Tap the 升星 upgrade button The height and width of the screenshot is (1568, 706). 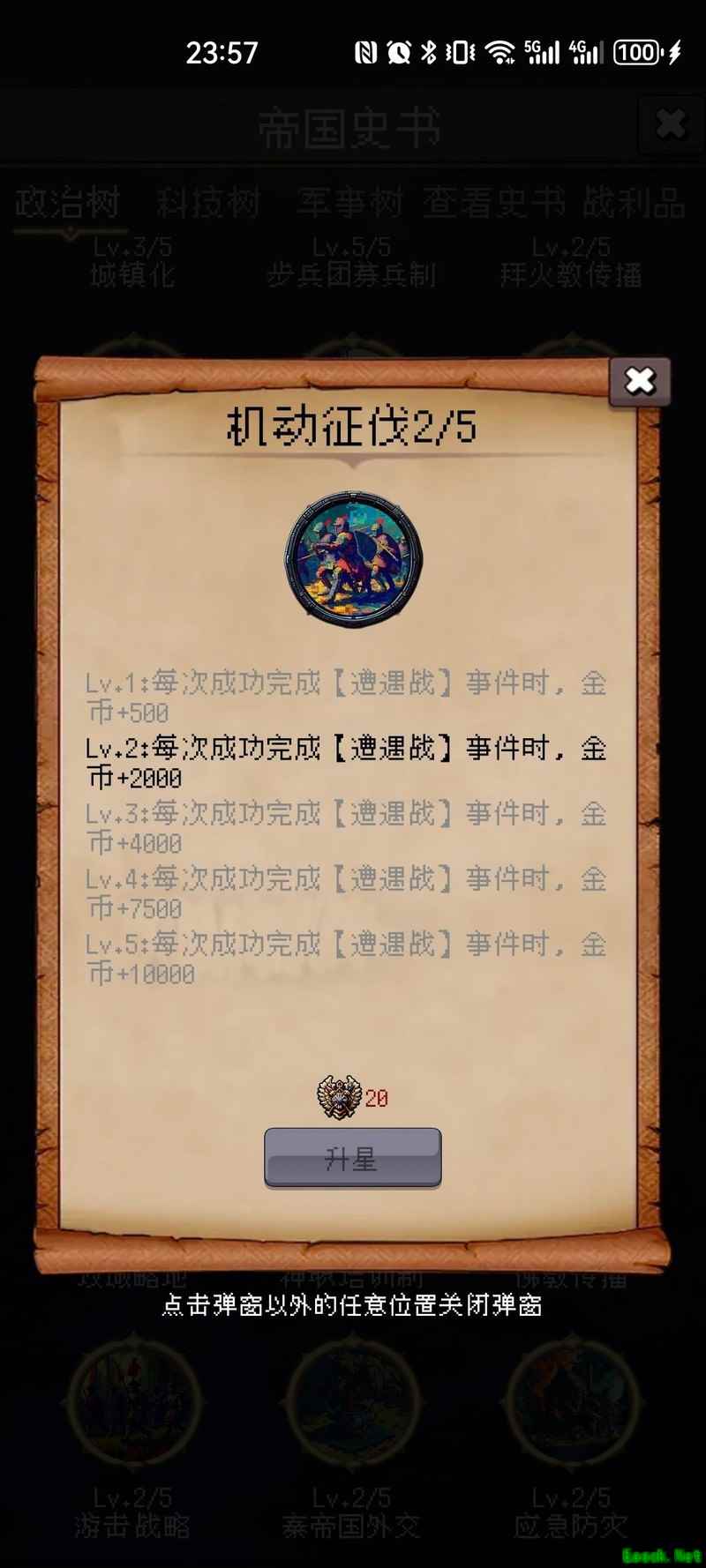coord(352,1158)
